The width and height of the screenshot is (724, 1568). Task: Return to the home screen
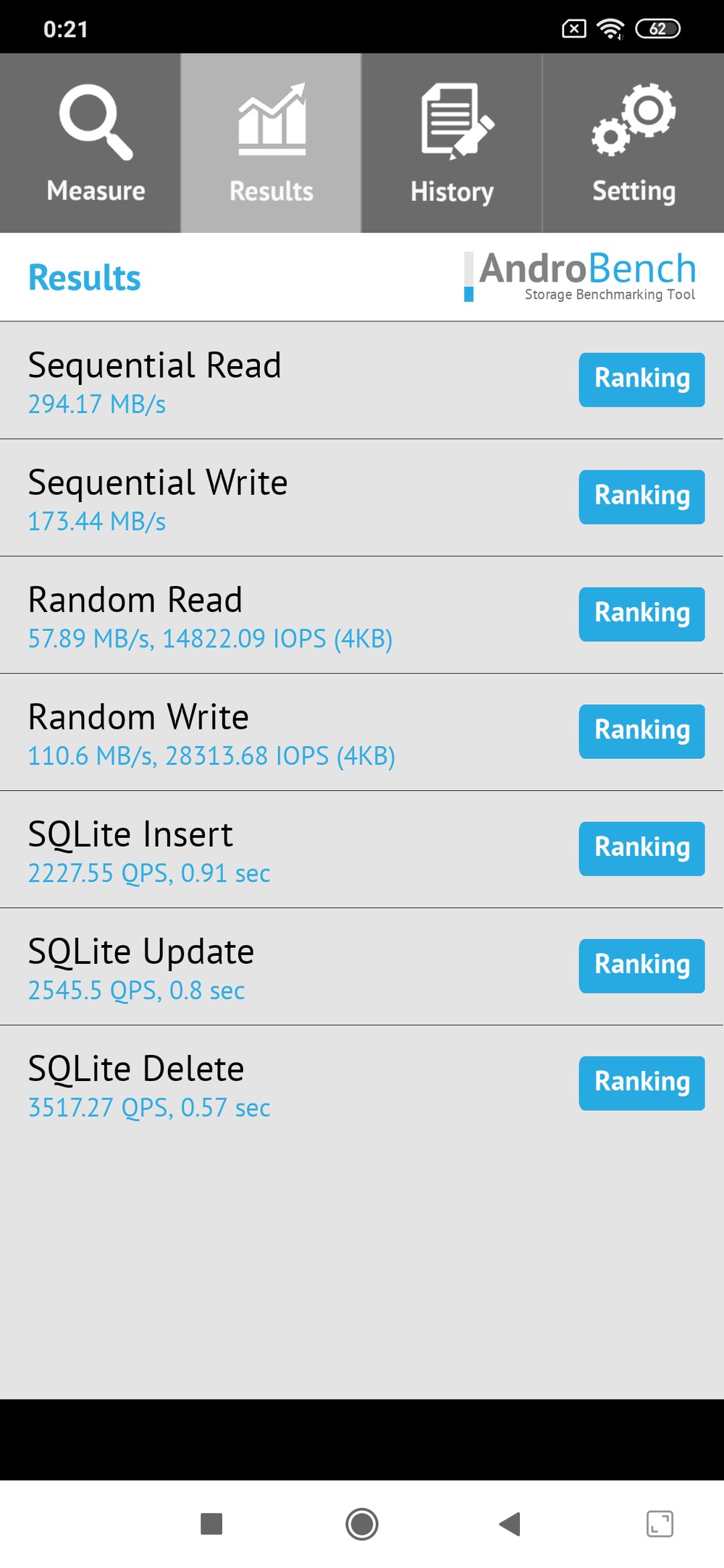[361, 1523]
